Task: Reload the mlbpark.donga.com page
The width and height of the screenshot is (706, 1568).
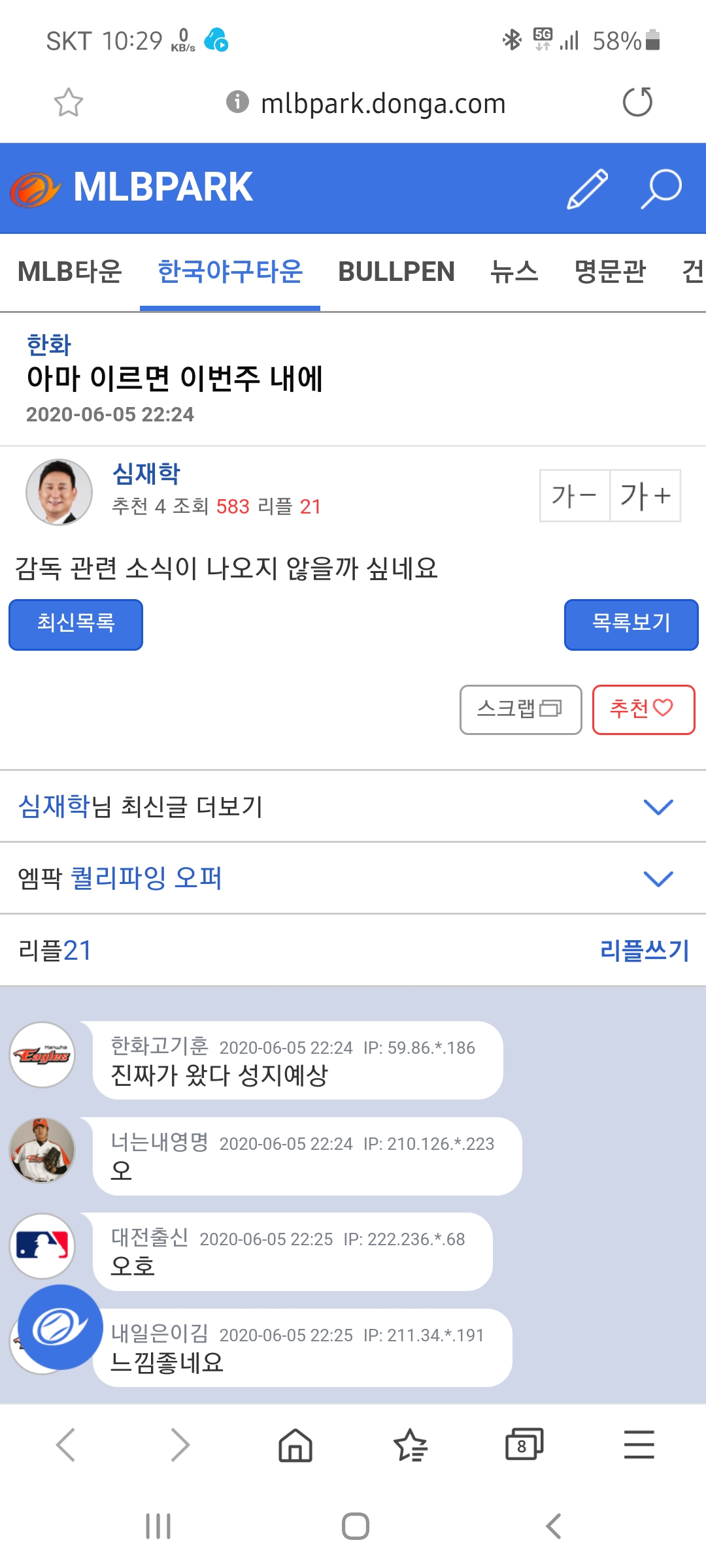Action: [637, 103]
